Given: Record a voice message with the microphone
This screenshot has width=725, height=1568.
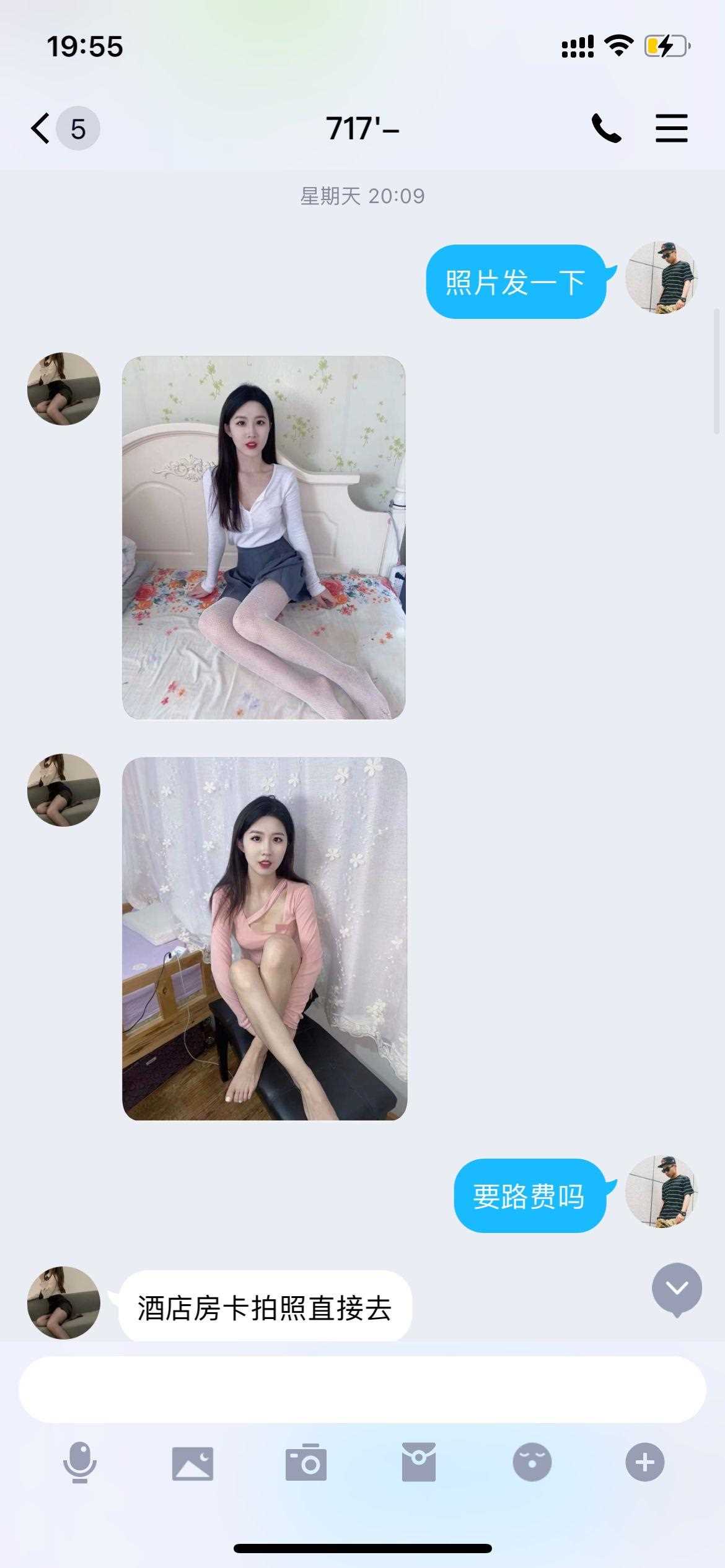Looking at the screenshot, I should (80, 1462).
